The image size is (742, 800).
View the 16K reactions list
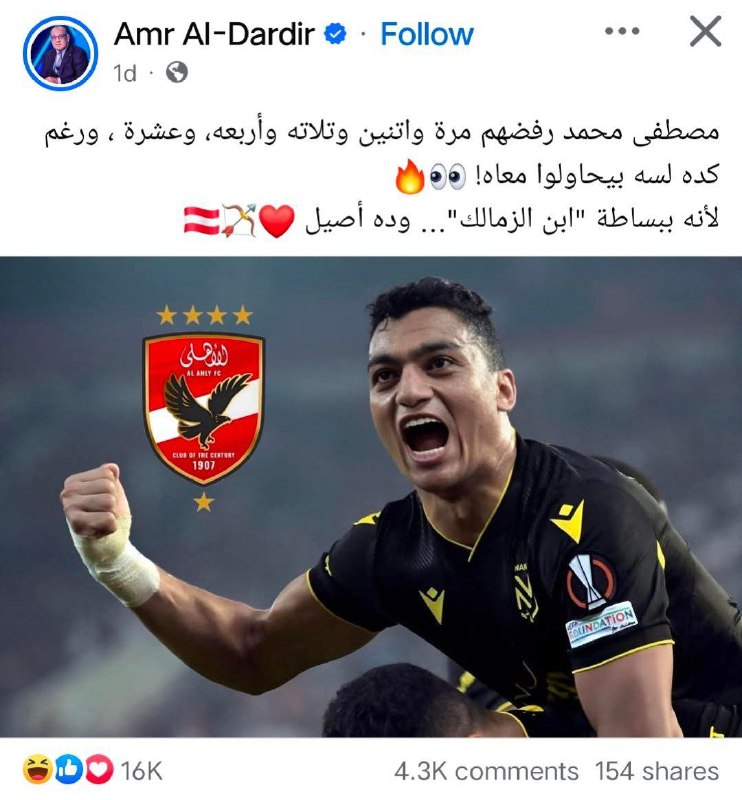[x=92, y=771]
